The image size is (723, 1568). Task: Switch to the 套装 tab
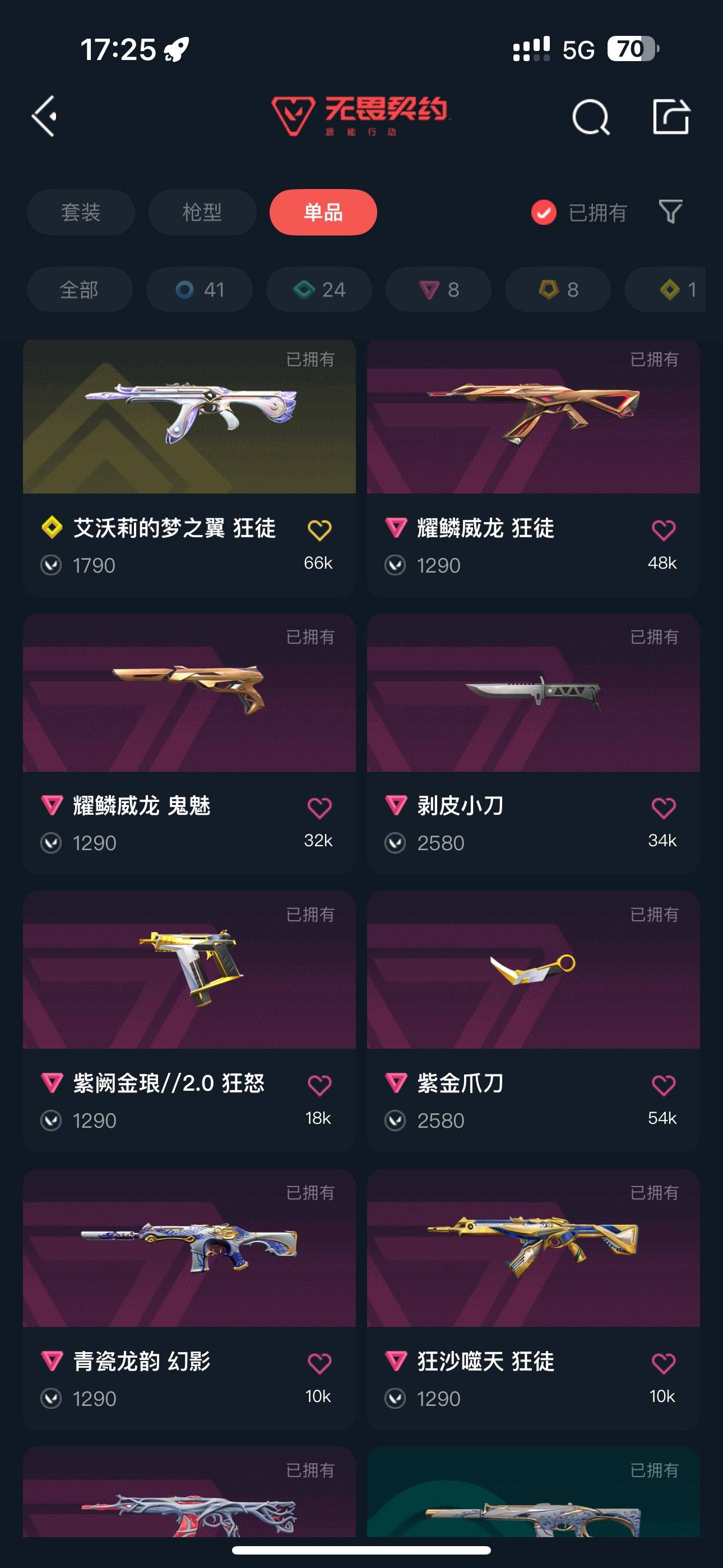point(81,213)
